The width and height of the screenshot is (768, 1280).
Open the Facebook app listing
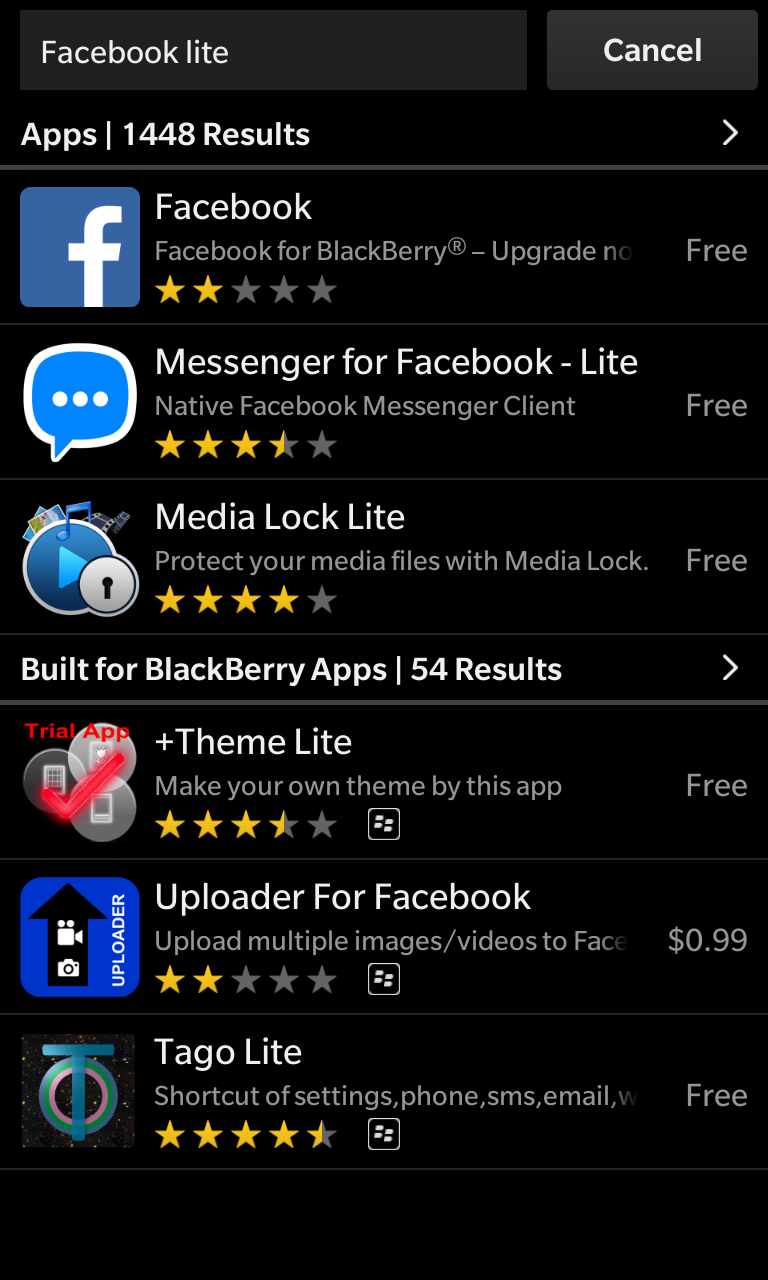(x=384, y=247)
